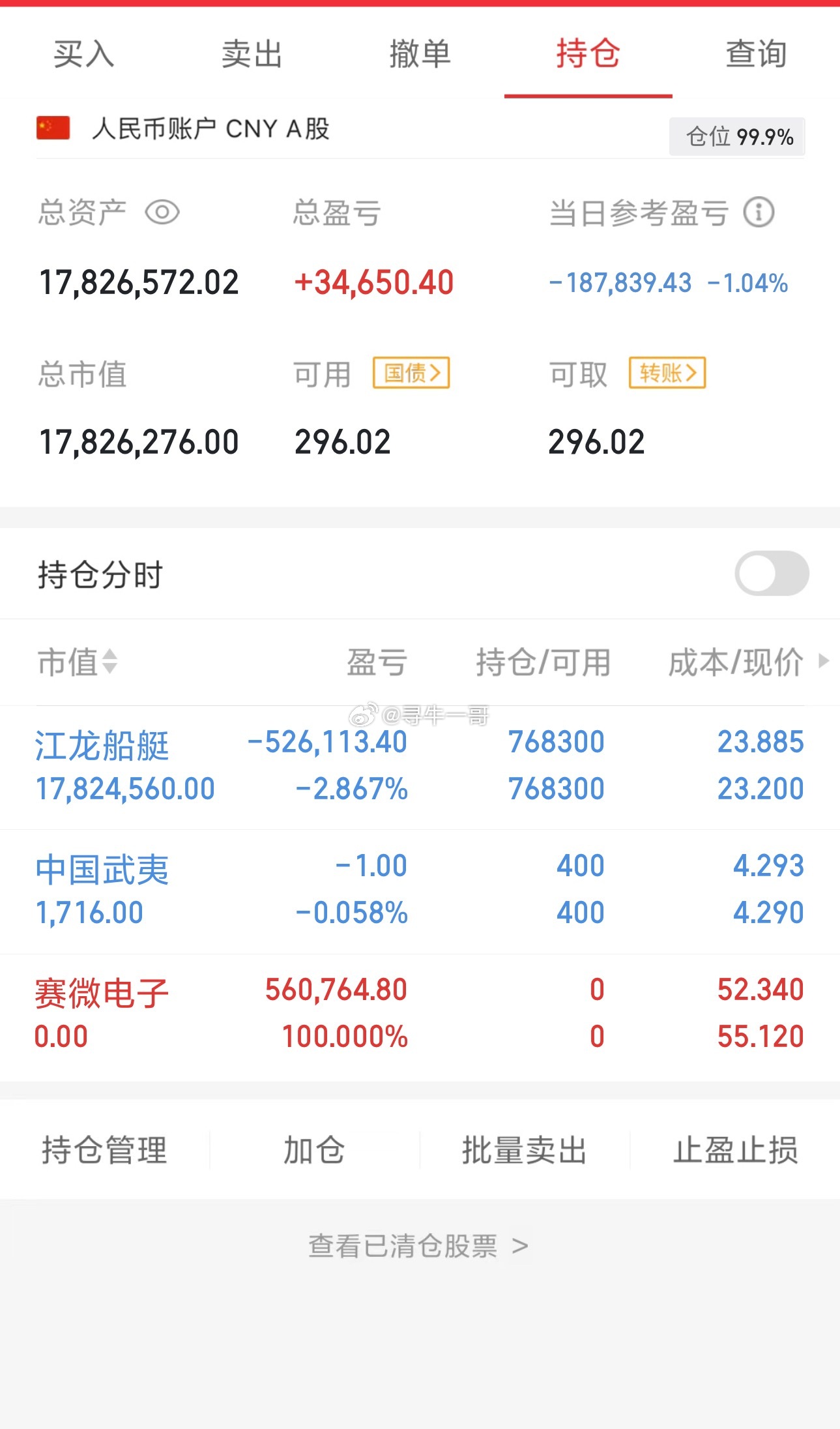Click the 持仓管理 button
Image resolution: width=840 pixels, height=1429 pixels.
104,1151
